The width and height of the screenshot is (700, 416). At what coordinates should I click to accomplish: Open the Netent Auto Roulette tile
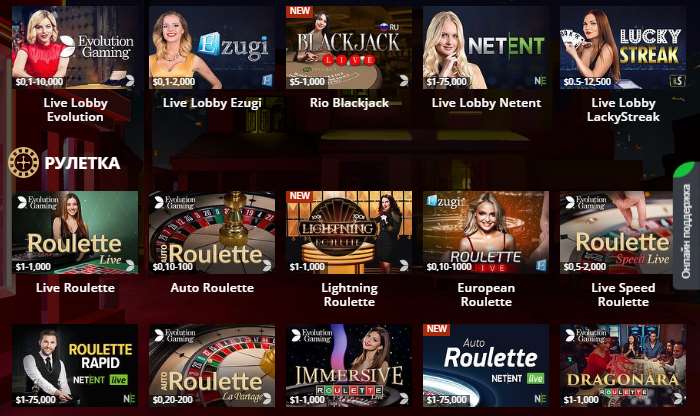(x=486, y=365)
